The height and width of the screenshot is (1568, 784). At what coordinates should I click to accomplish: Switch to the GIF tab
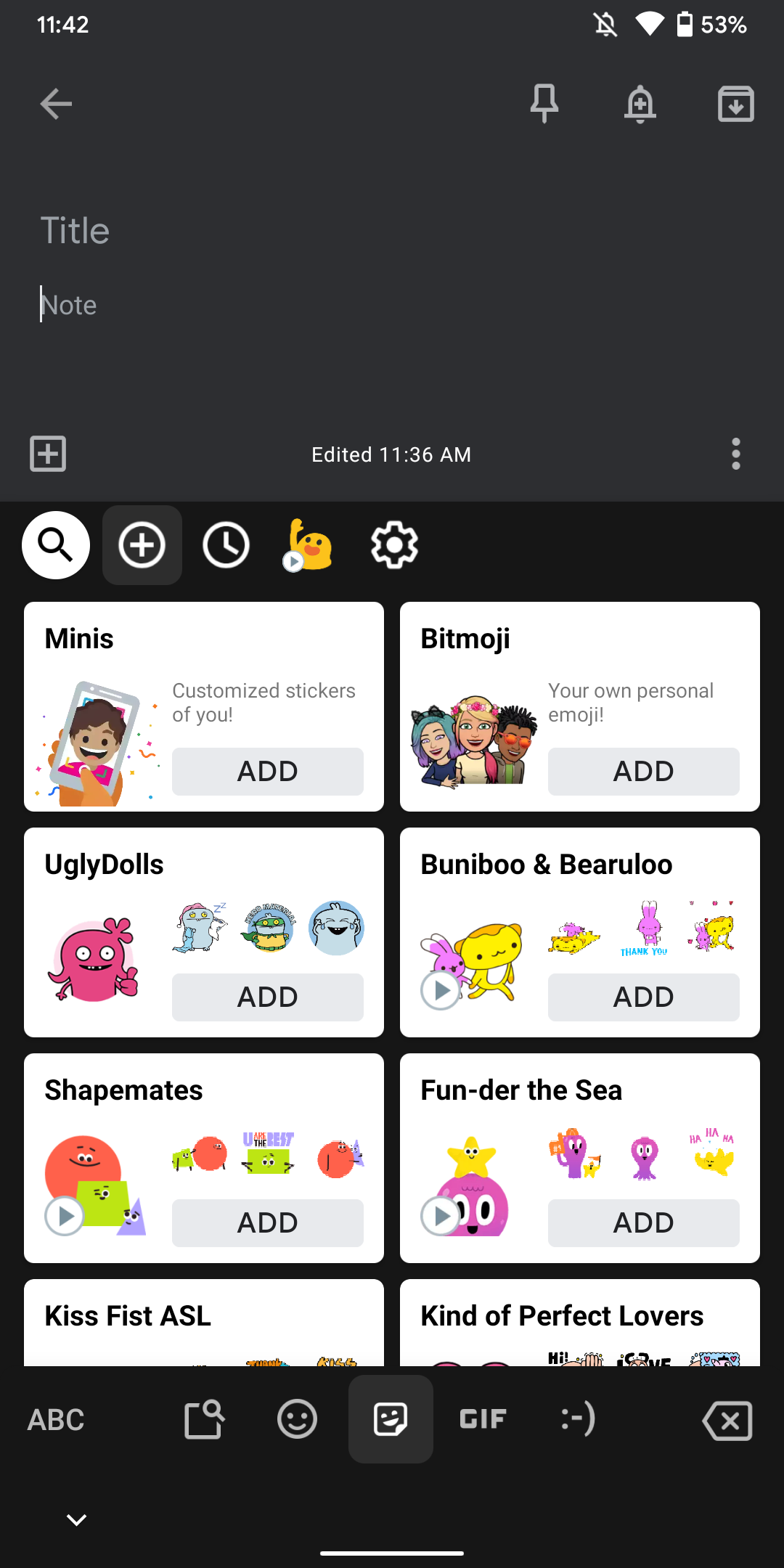point(483,1419)
